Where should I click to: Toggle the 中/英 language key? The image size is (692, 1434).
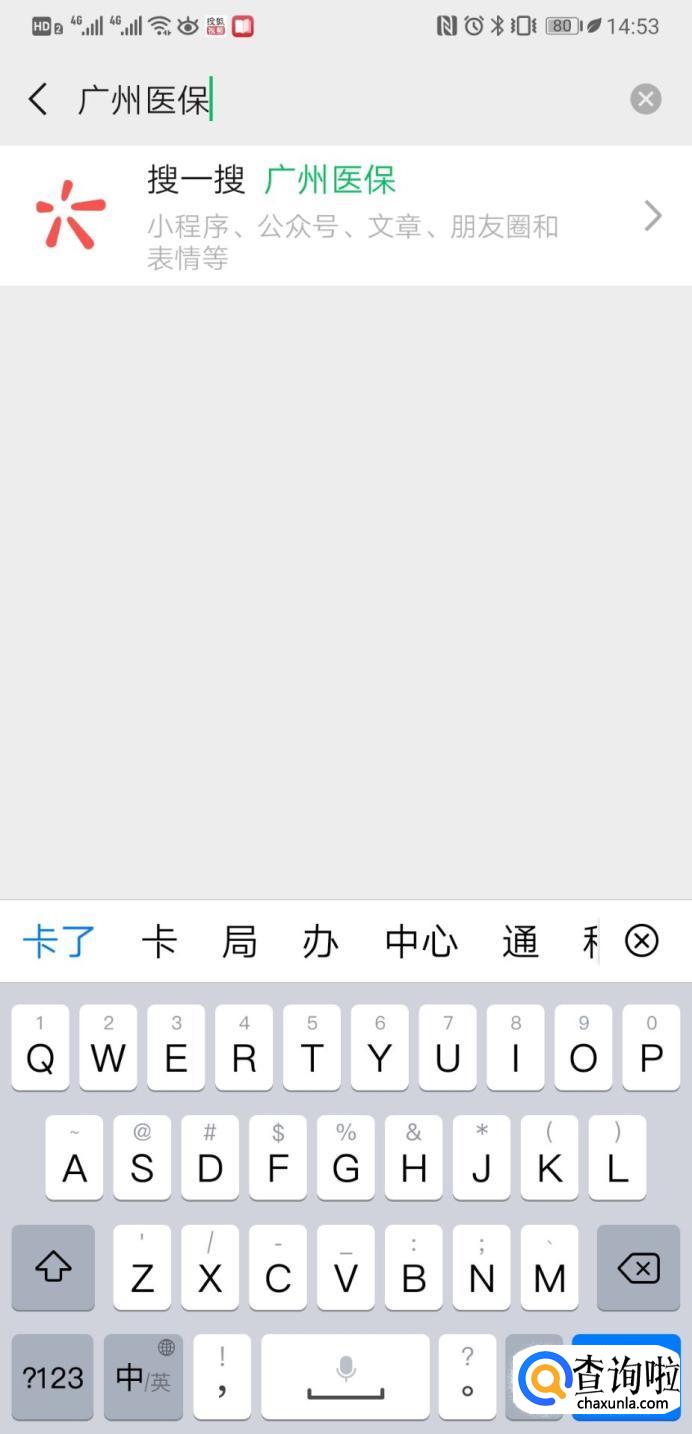tap(143, 1378)
